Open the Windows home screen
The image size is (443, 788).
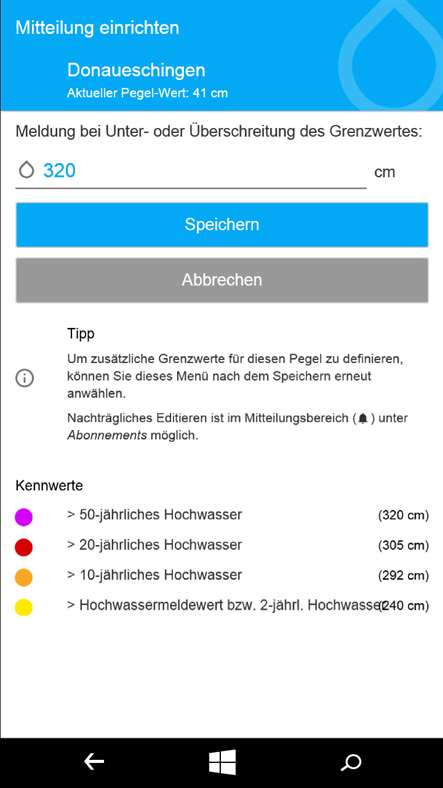(222, 762)
